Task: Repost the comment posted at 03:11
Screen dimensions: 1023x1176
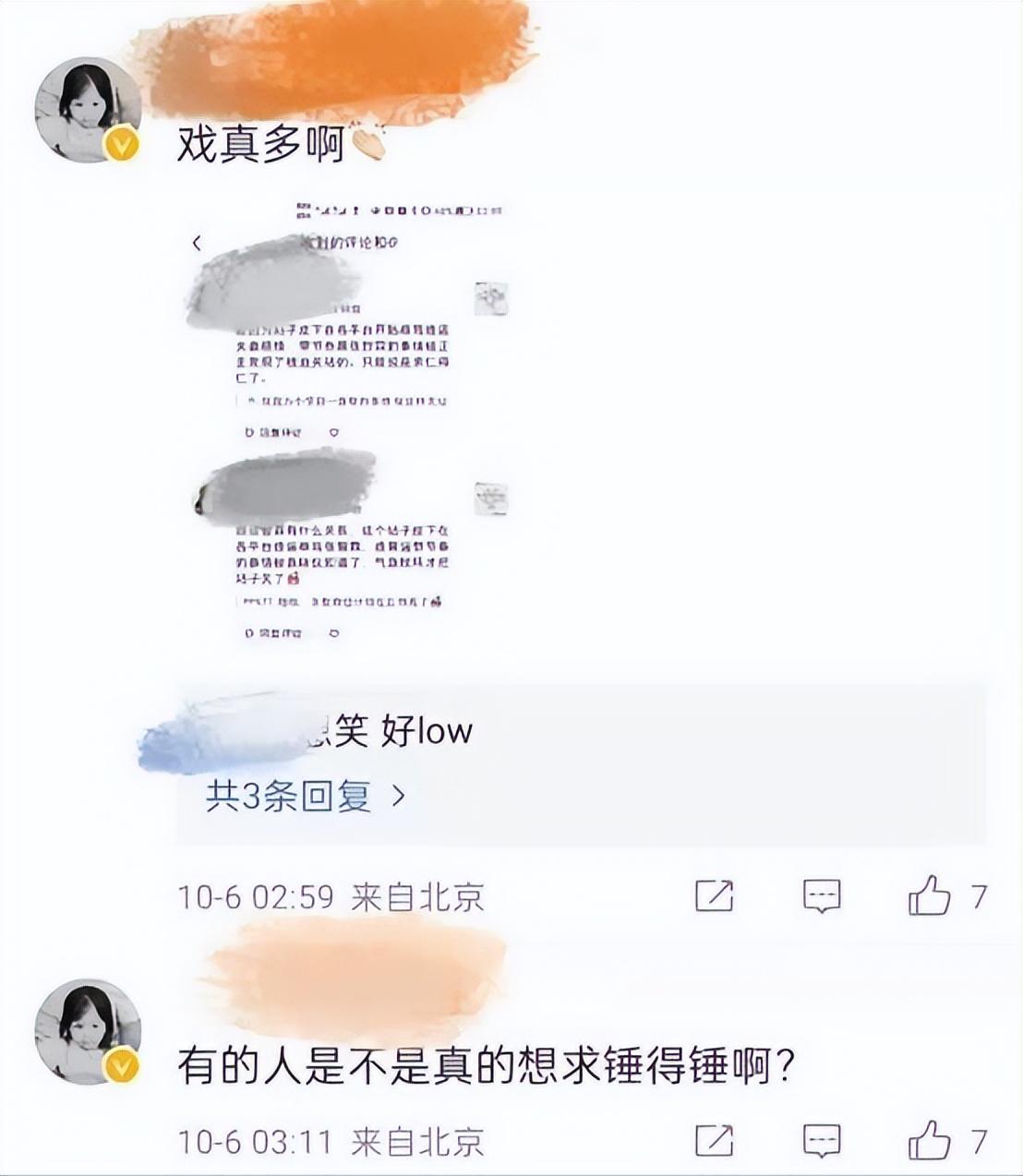Action: tap(714, 1141)
